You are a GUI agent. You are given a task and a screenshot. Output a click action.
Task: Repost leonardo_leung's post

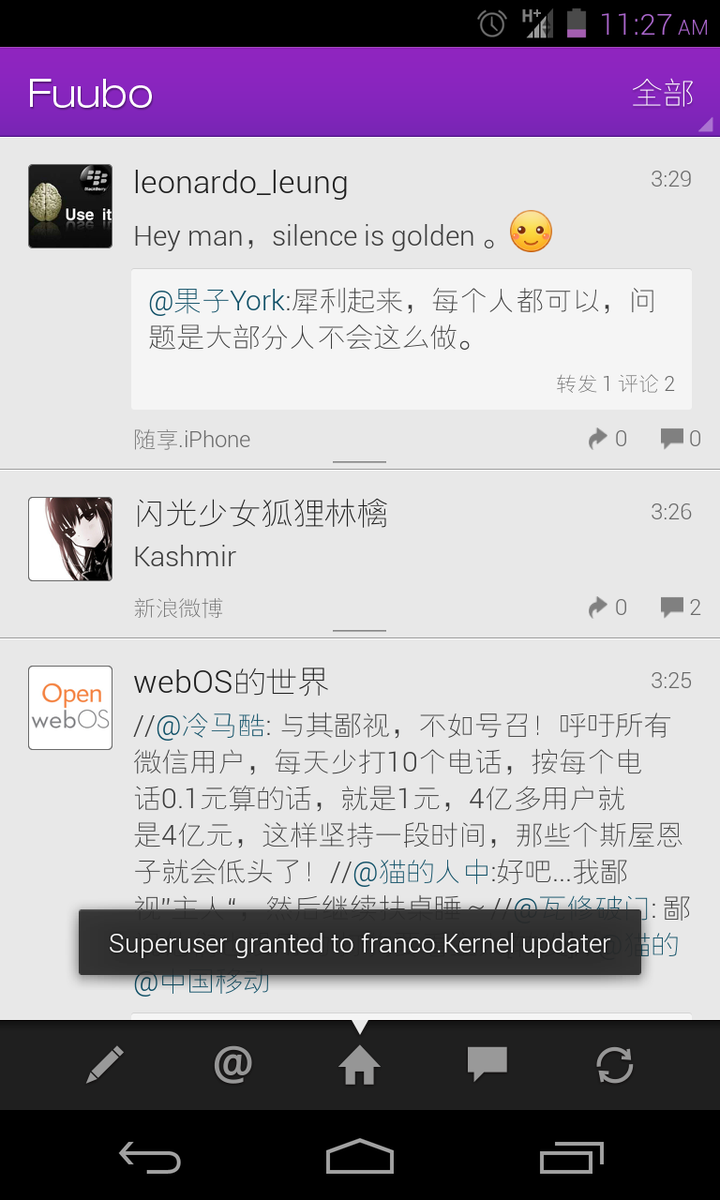pos(607,438)
